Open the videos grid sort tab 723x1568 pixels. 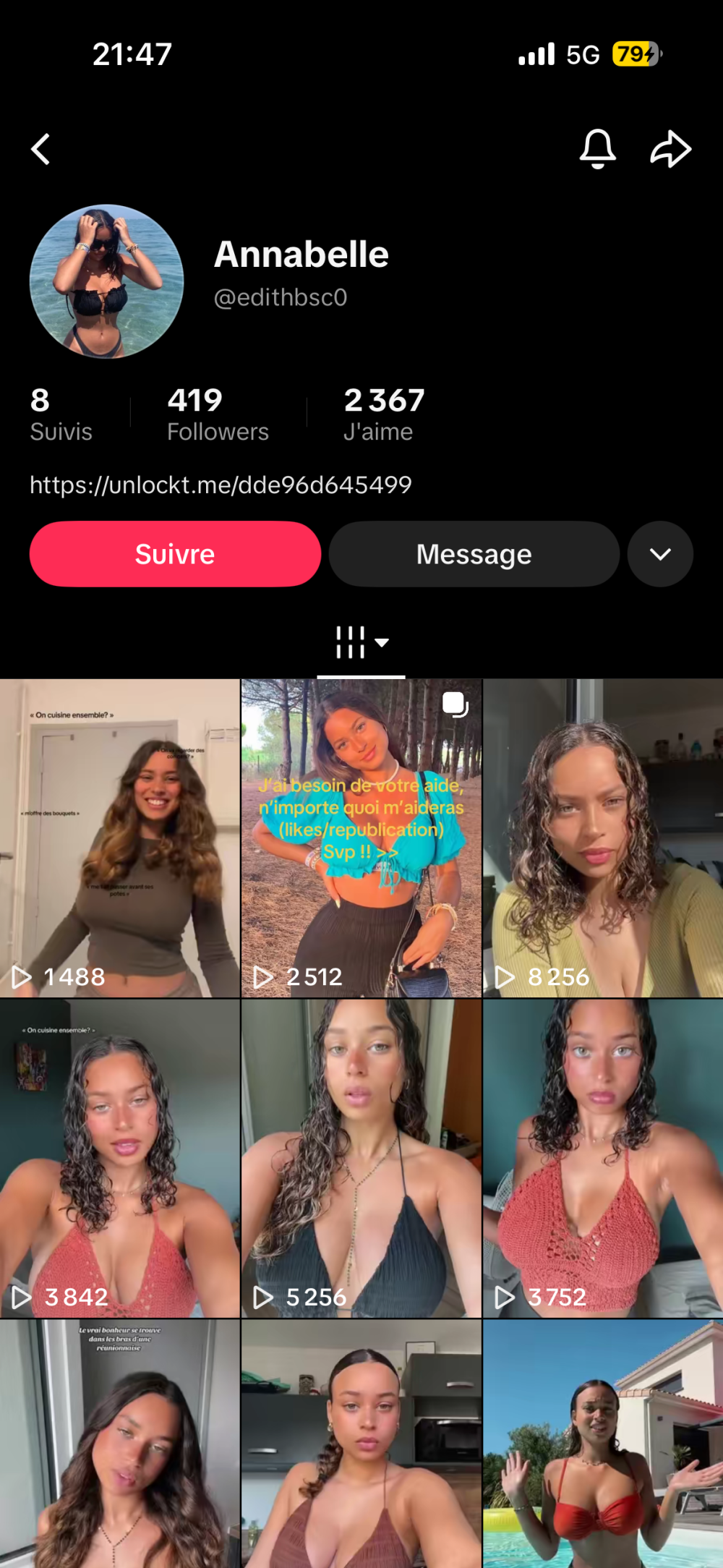[361, 642]
